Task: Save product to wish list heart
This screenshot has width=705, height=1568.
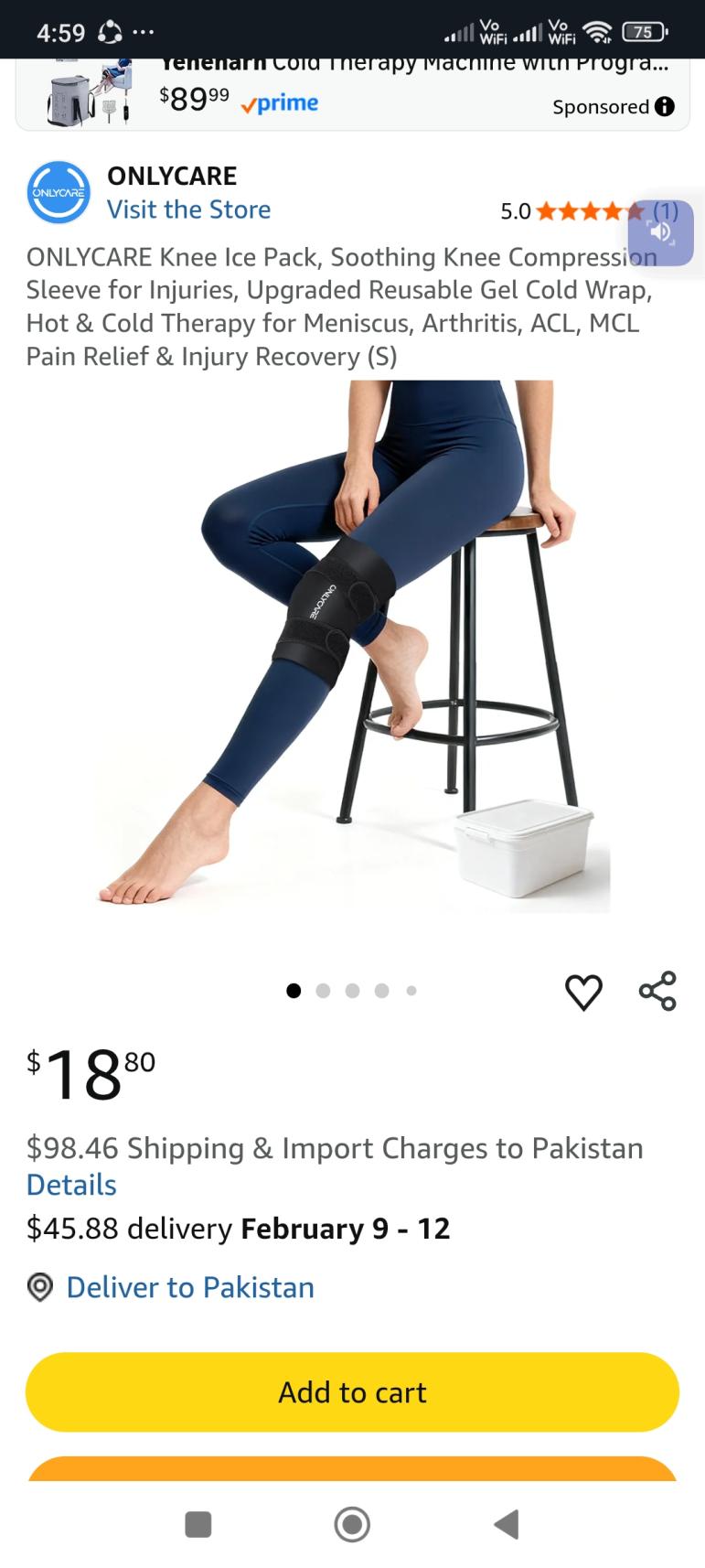Action: click(x=583, y=992)
